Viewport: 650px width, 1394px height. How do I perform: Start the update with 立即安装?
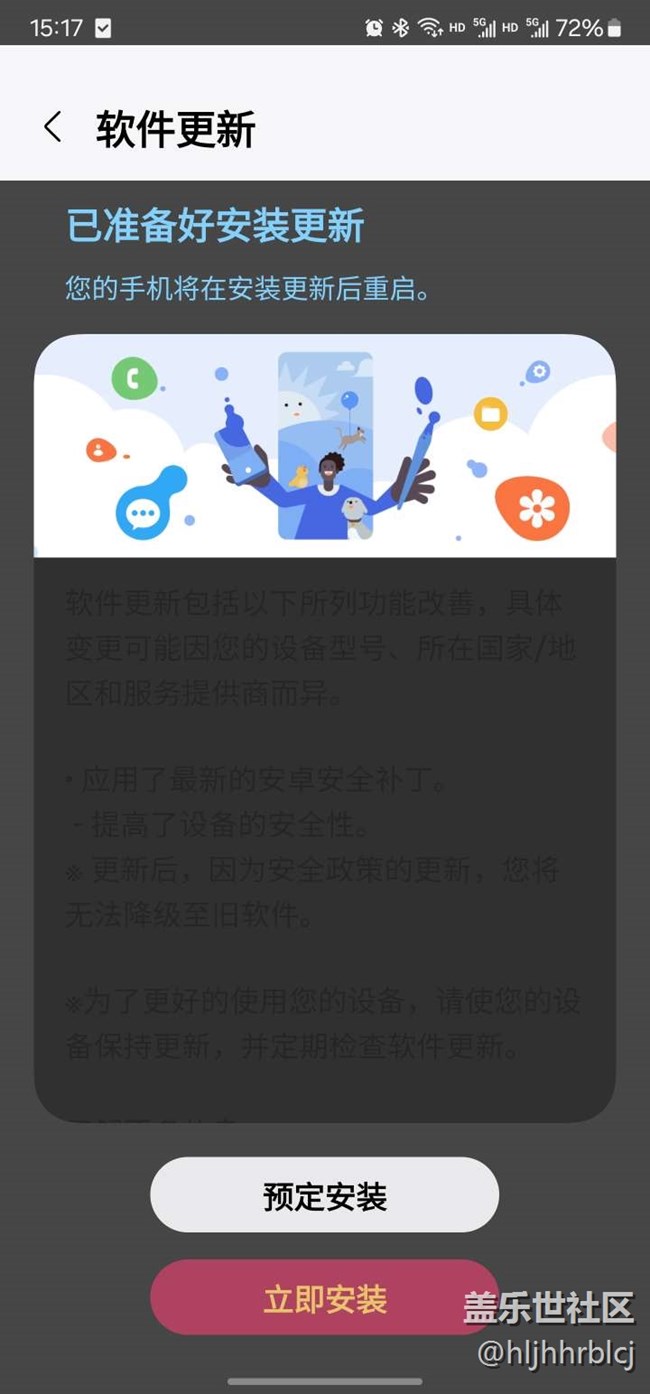coord(324,1298)
